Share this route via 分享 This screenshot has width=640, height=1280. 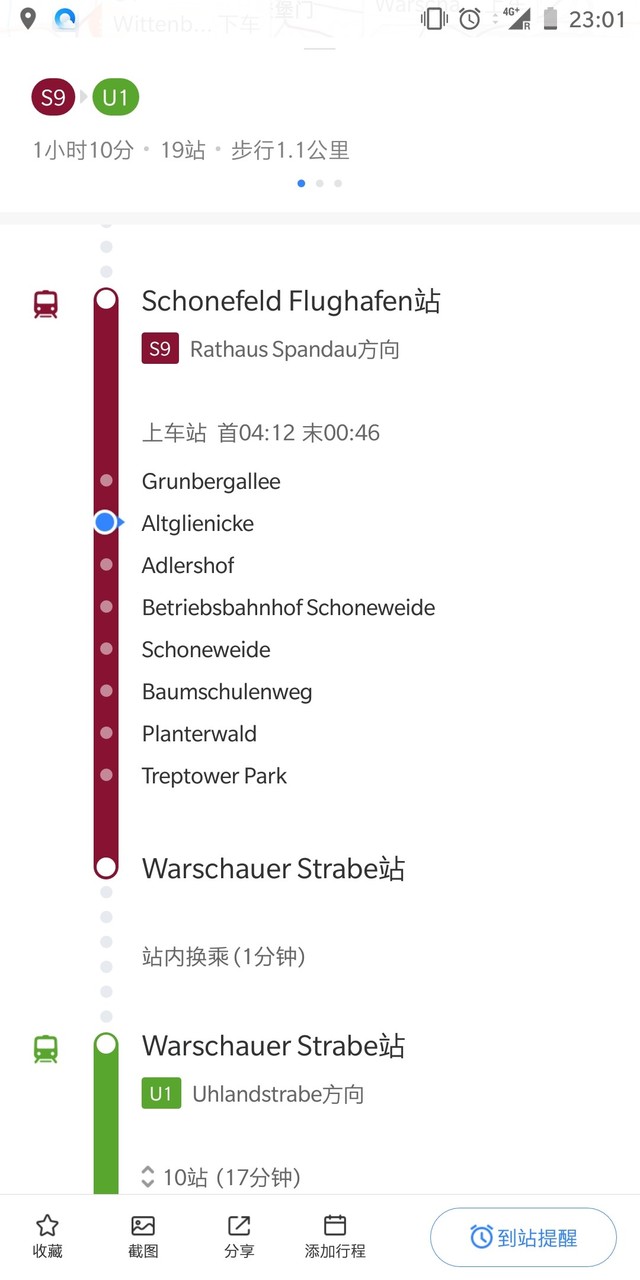[239, 1236]
